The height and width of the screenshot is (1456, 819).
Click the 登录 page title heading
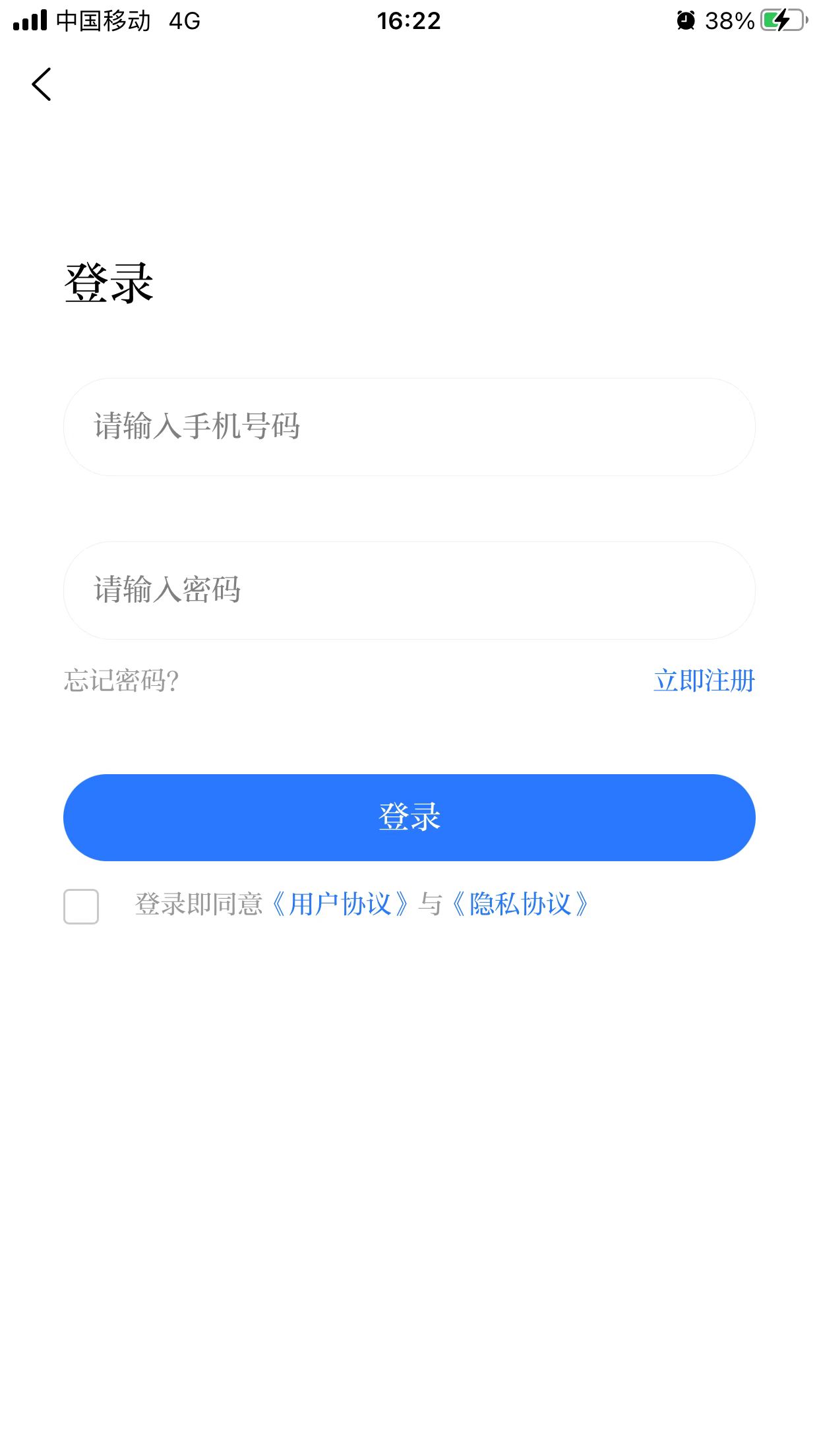(x=107, y=282)
